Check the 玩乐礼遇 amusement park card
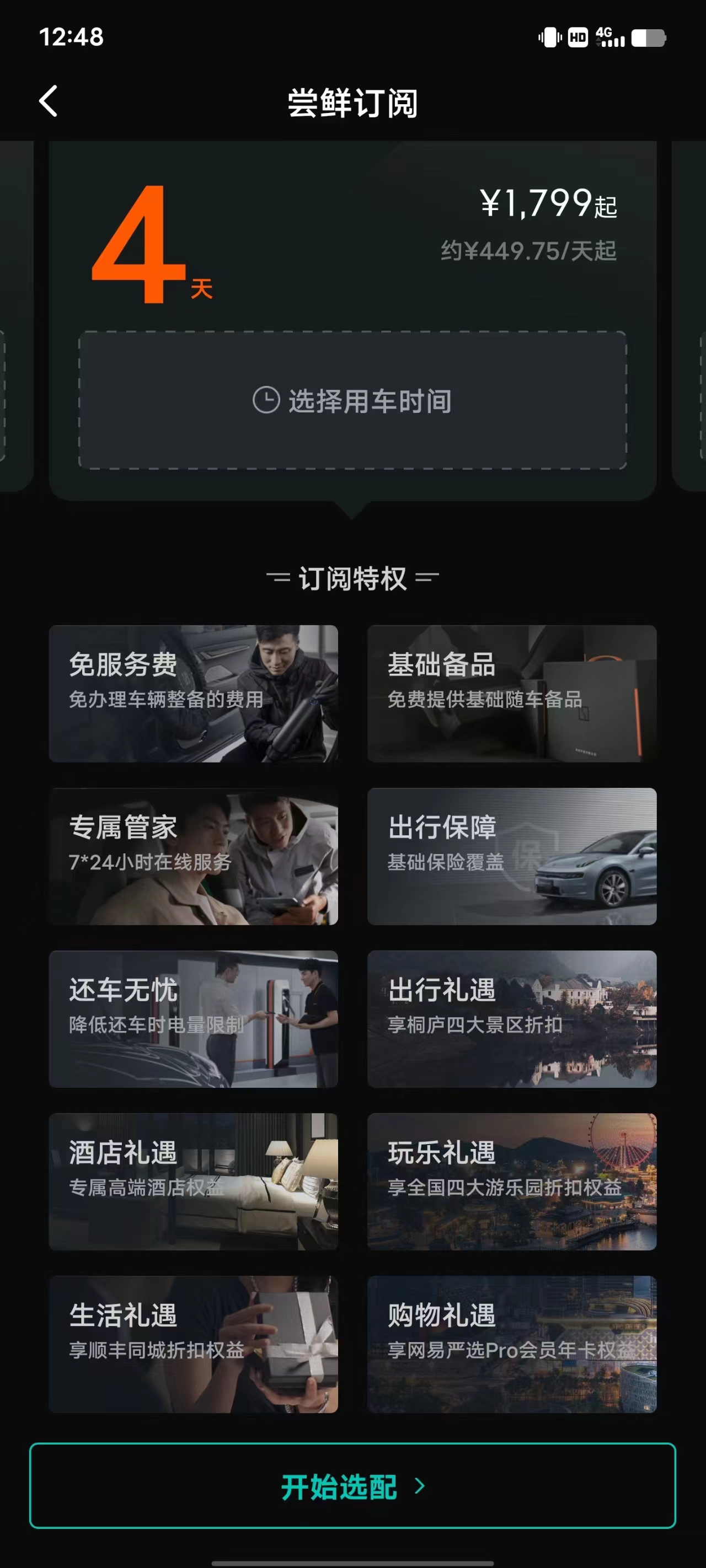 (512, 1181)
